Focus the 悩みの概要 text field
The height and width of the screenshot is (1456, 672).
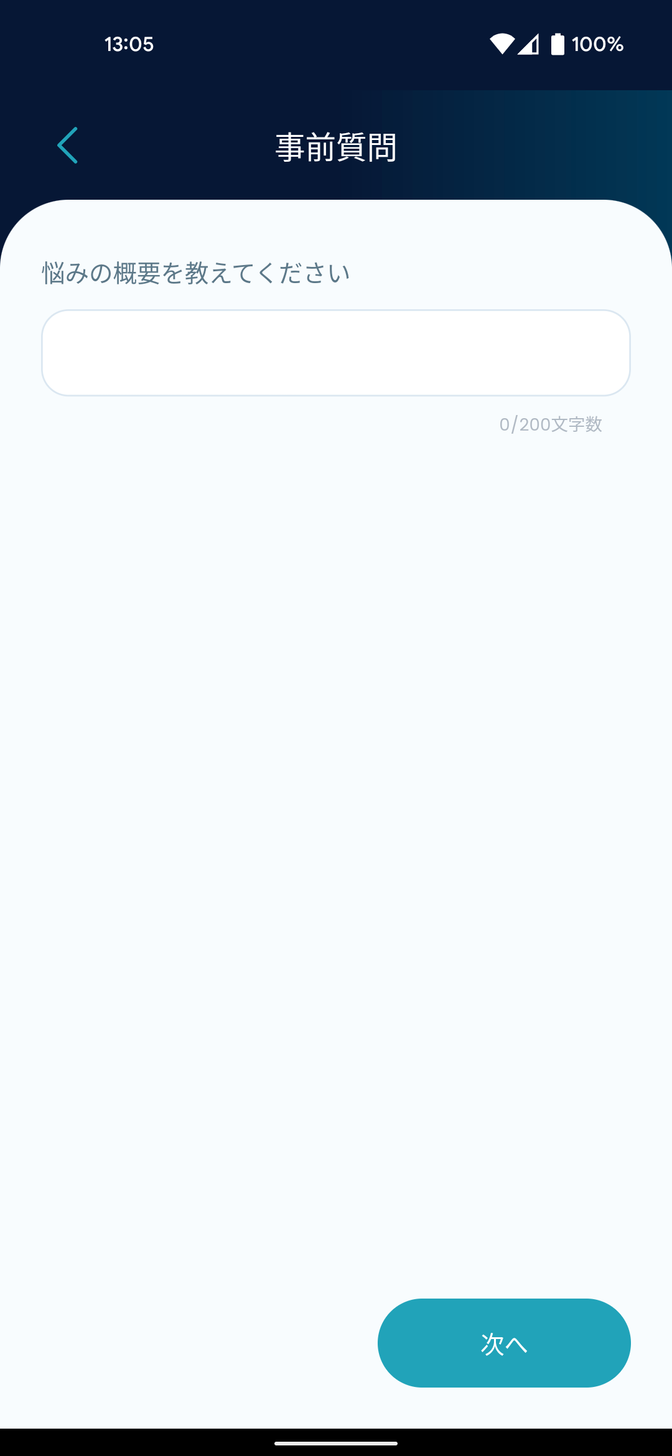click(x=336, y=353)
